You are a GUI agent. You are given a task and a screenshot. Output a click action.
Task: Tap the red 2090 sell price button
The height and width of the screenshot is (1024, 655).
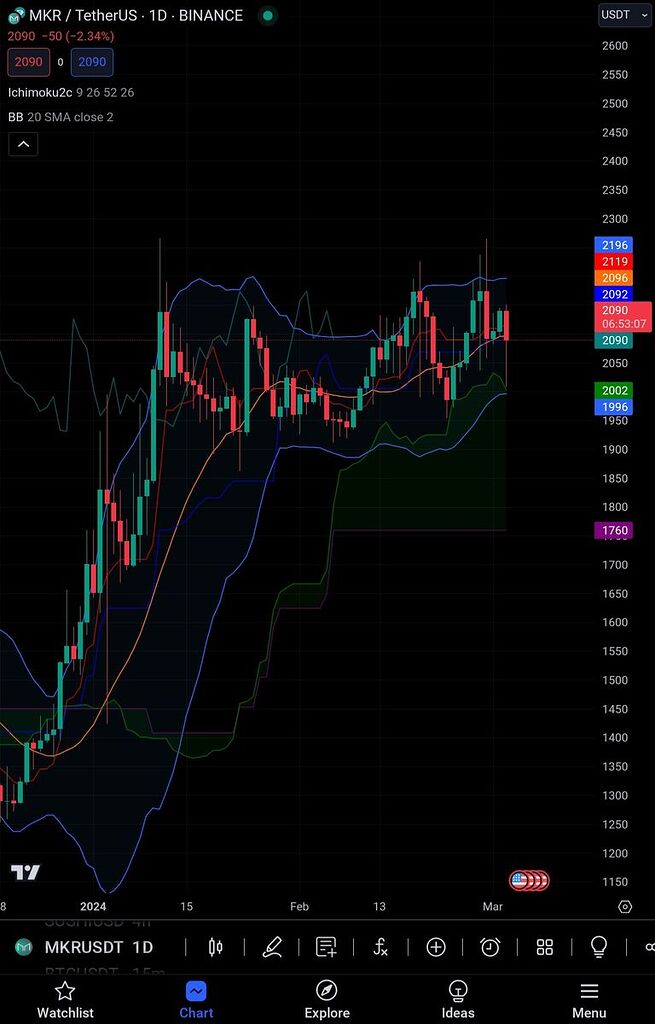pos(29,62)
